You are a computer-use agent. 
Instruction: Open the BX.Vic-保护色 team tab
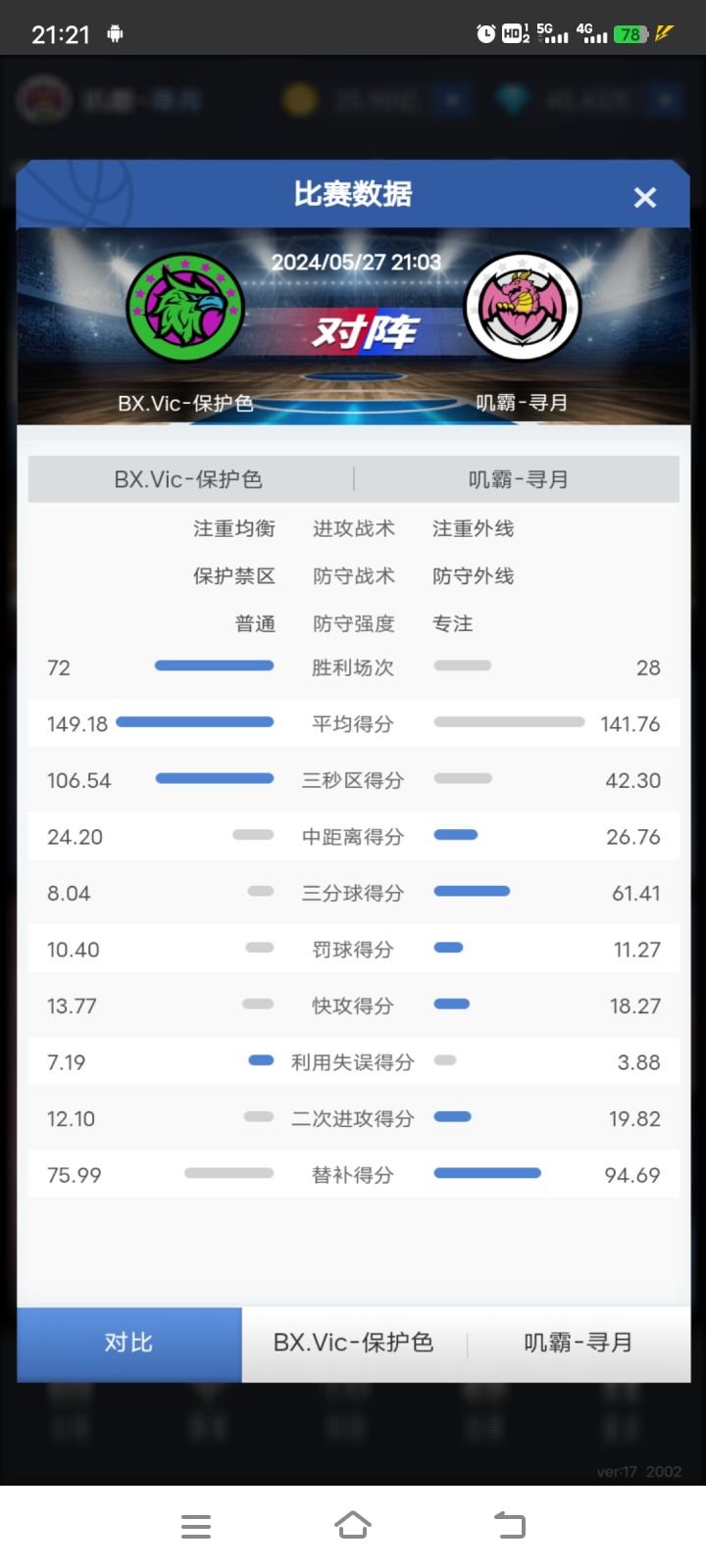[353, 1344]
